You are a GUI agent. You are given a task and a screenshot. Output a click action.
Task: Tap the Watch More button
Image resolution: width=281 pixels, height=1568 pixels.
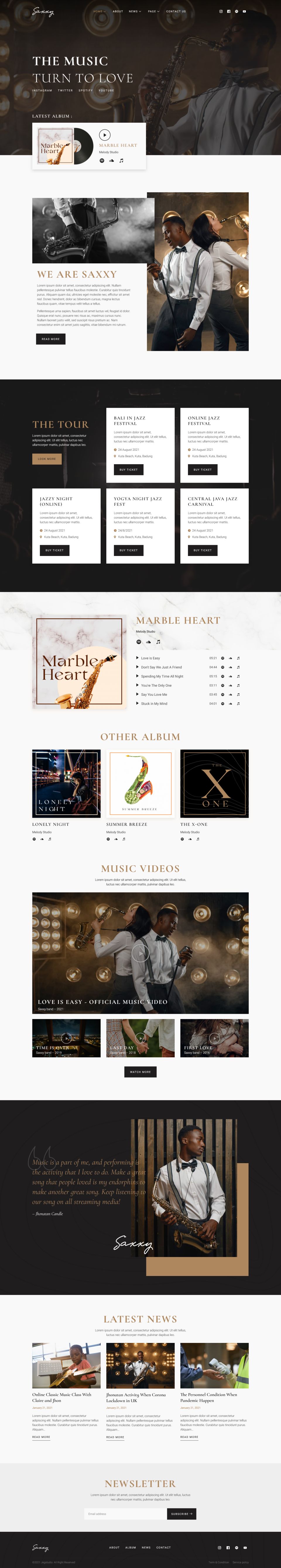(x=140, y=1071)
